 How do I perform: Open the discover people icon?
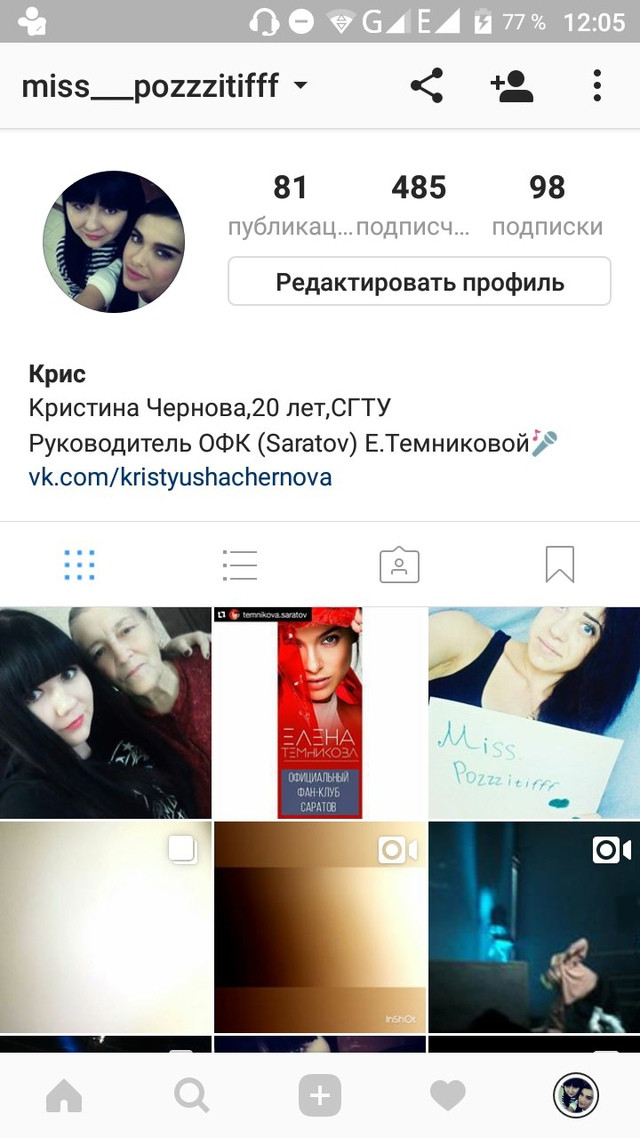point(512,86)
